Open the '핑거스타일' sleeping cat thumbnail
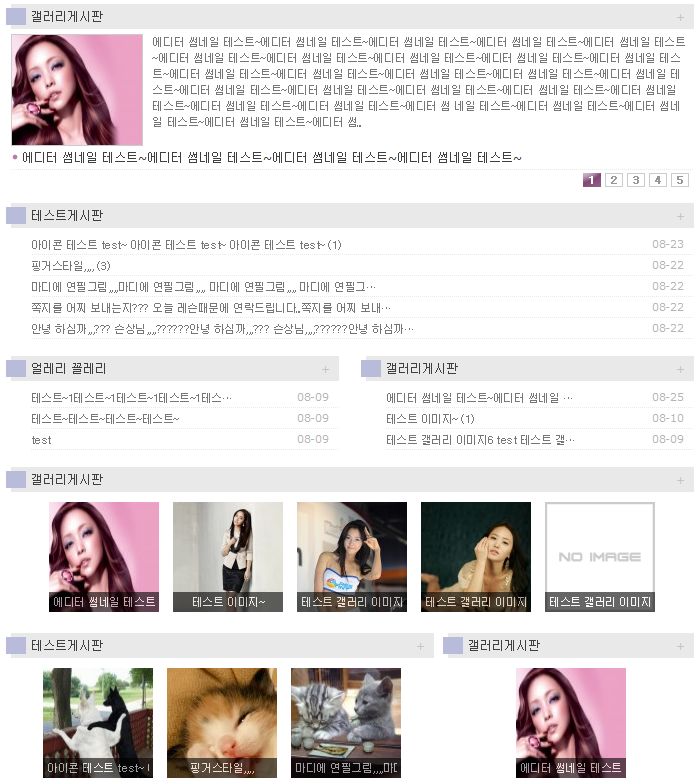The image size is (697, 784). 222,722
